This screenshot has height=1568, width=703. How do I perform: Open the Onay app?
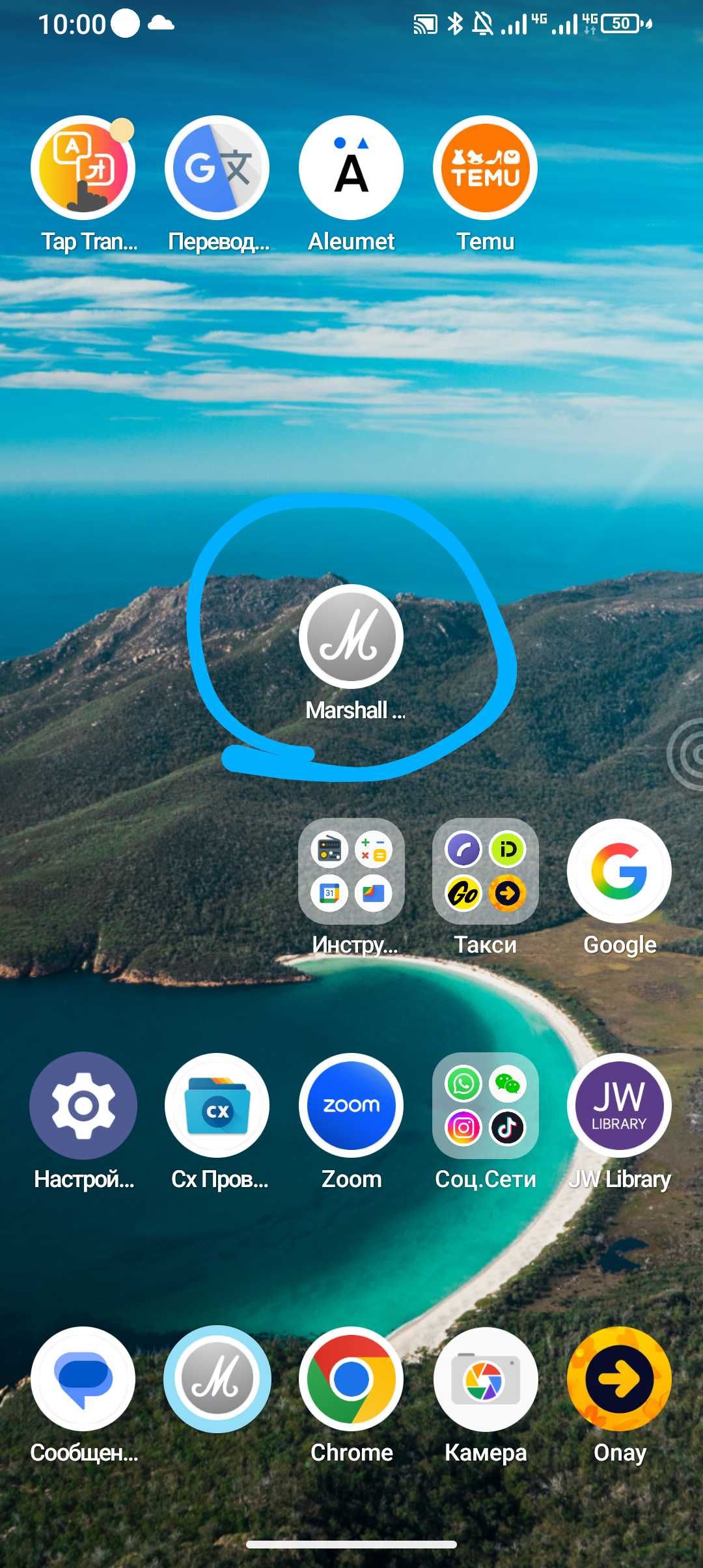[x=620, y=1379]
